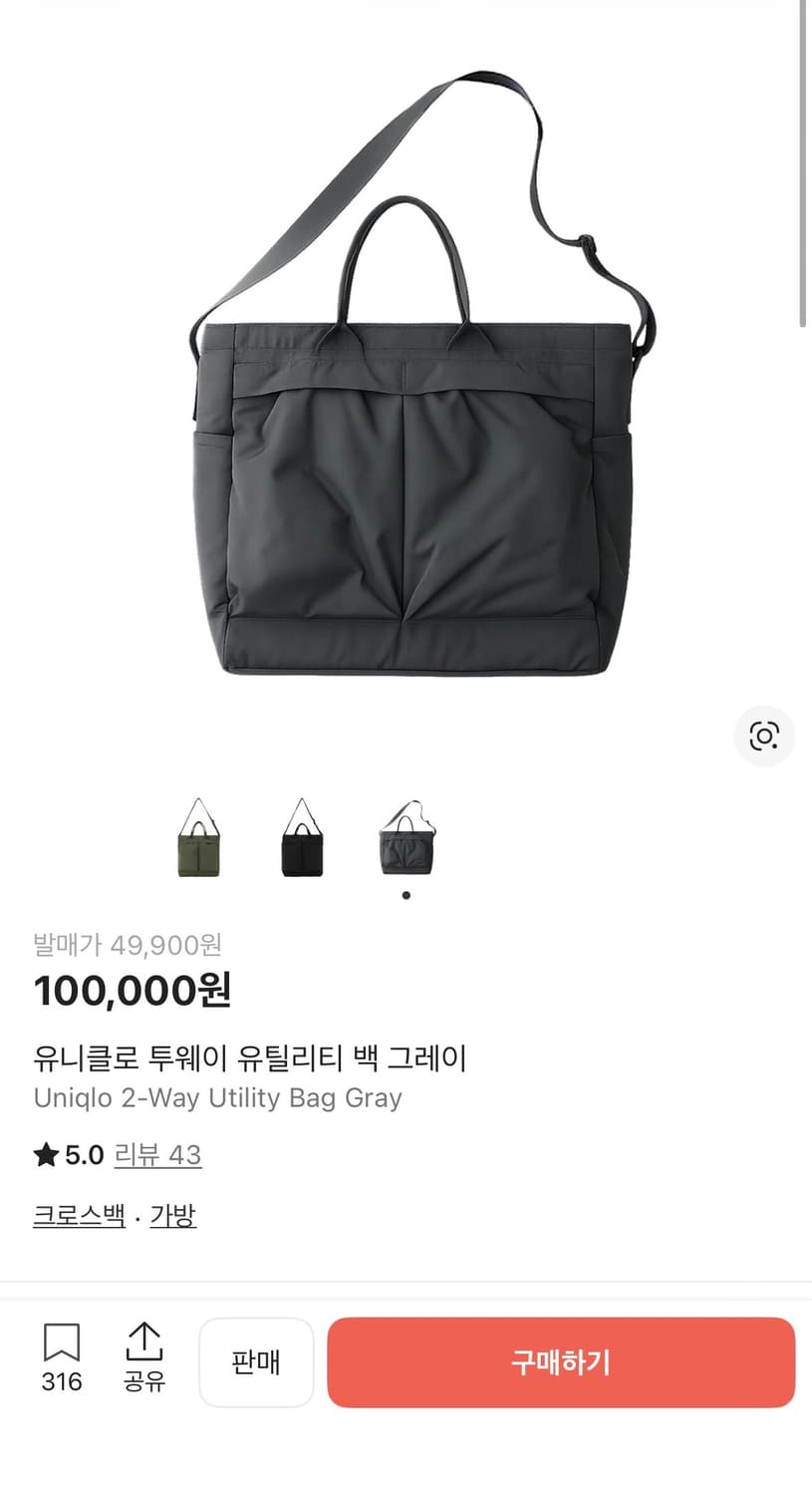The width and height of the screenshot is (812, 1495).
Task: Tap the image carousel pagination dot
Action: pyautogui.click(x=406, y=894)
